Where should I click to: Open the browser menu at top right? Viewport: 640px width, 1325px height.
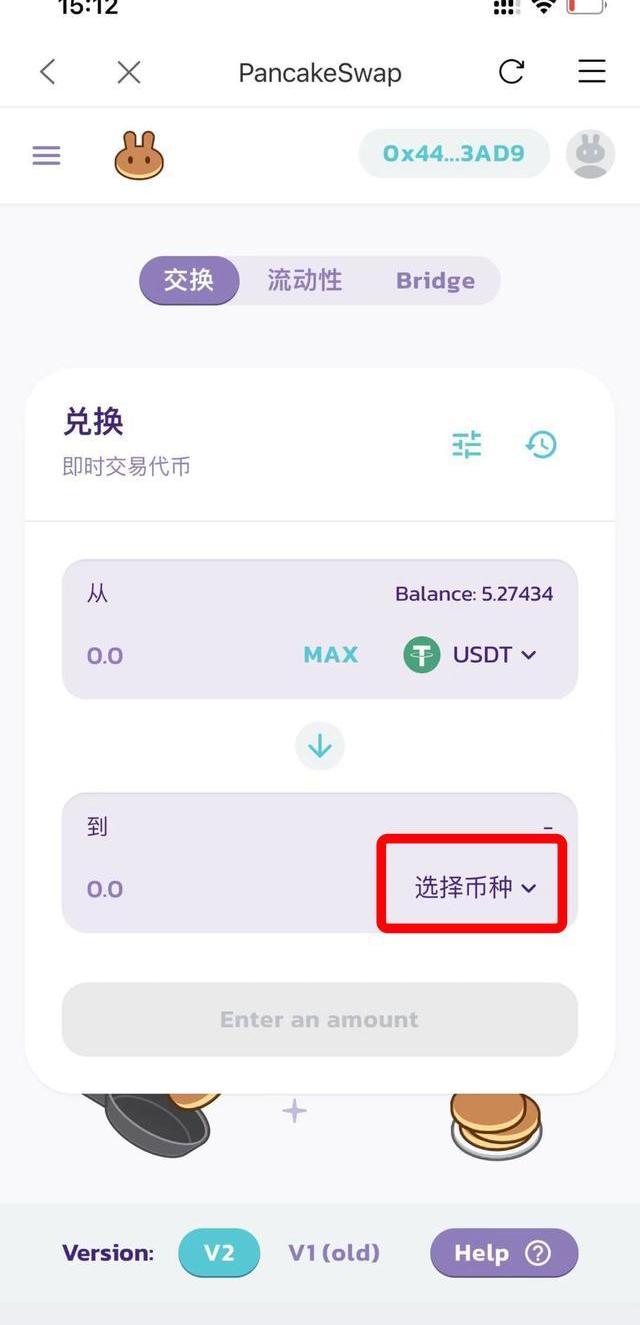pyautogui.click(x=592, y=72)
